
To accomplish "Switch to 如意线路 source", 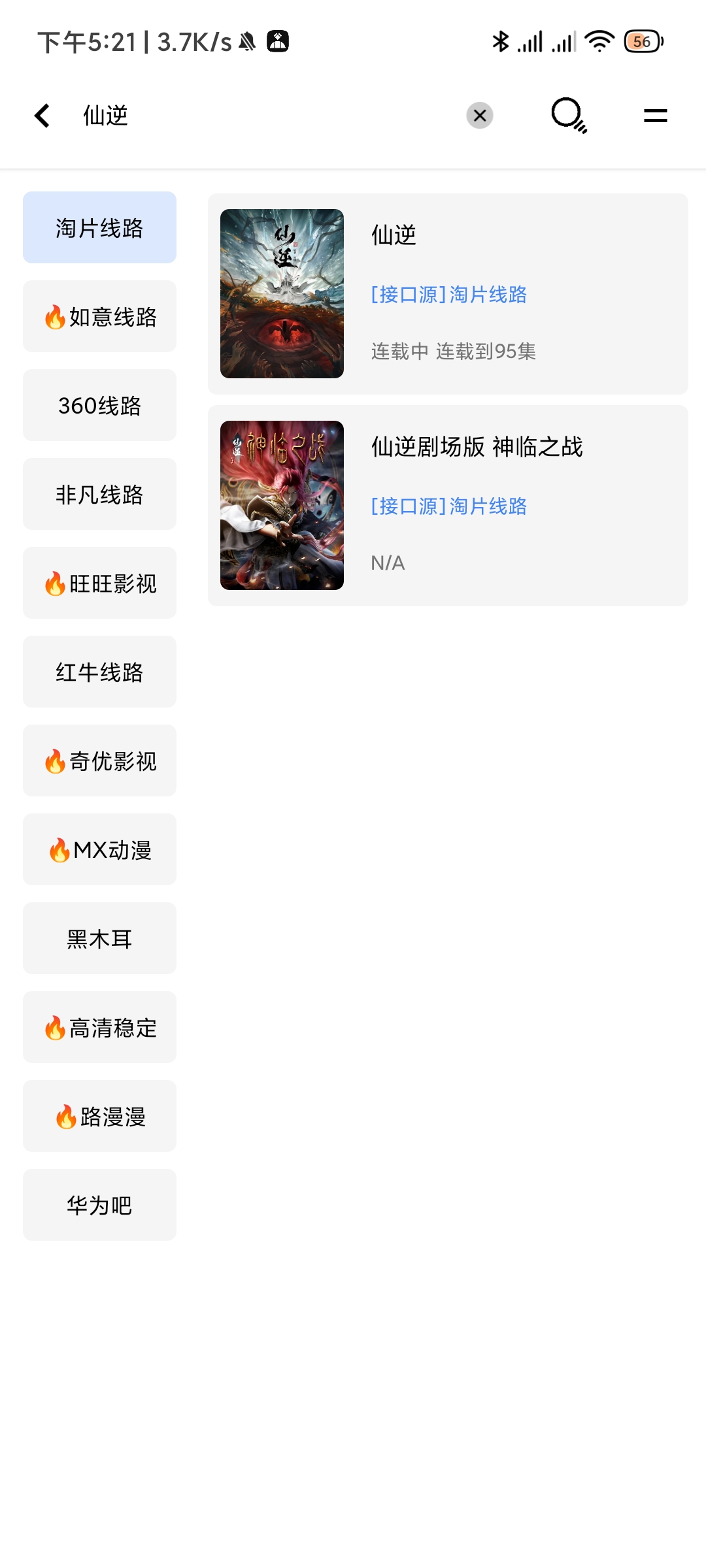I will click(99, 316).
